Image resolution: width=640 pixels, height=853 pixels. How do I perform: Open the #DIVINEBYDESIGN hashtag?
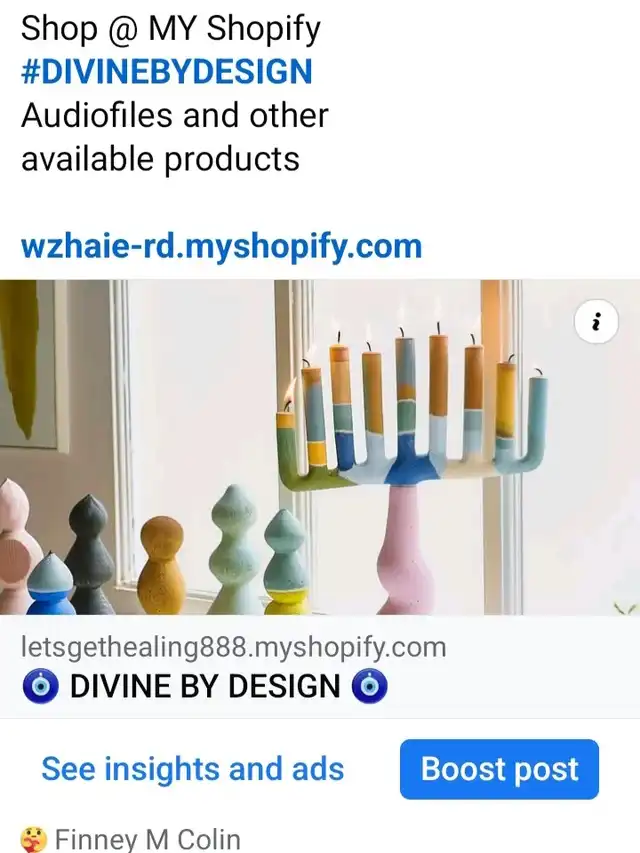point(166,72)
